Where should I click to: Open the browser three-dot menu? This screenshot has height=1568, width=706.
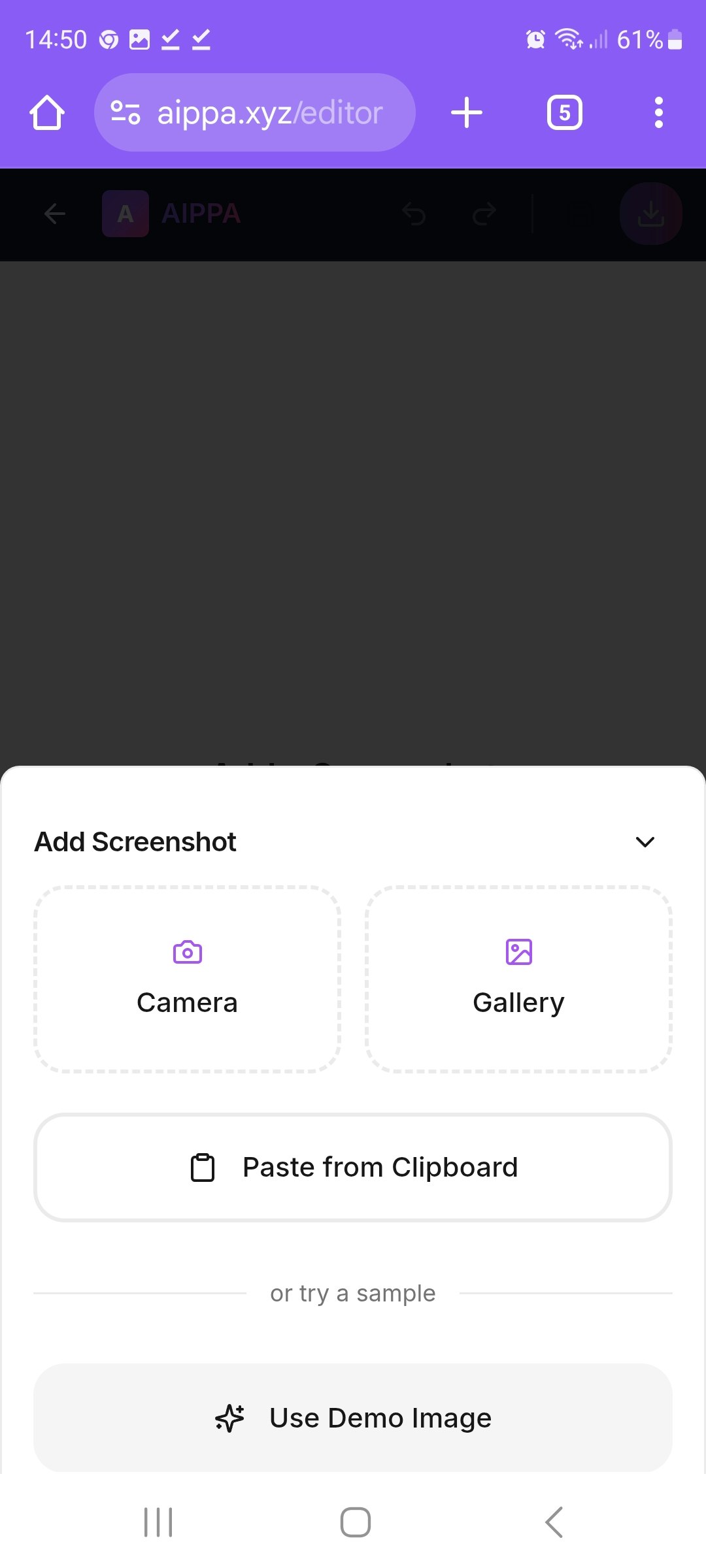[658, 112]
